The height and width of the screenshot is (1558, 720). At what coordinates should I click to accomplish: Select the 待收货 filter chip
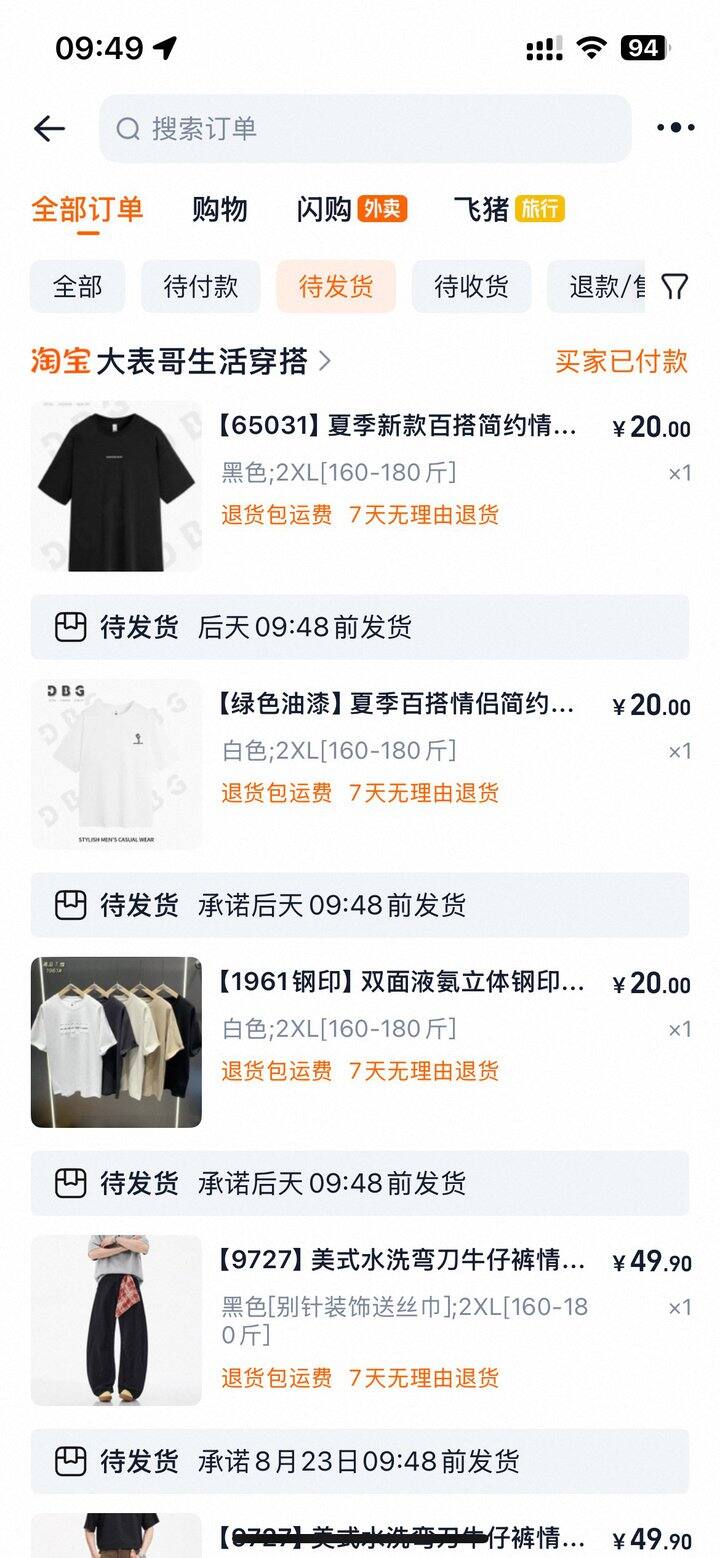pyautogui.click(x=471, y=286)
